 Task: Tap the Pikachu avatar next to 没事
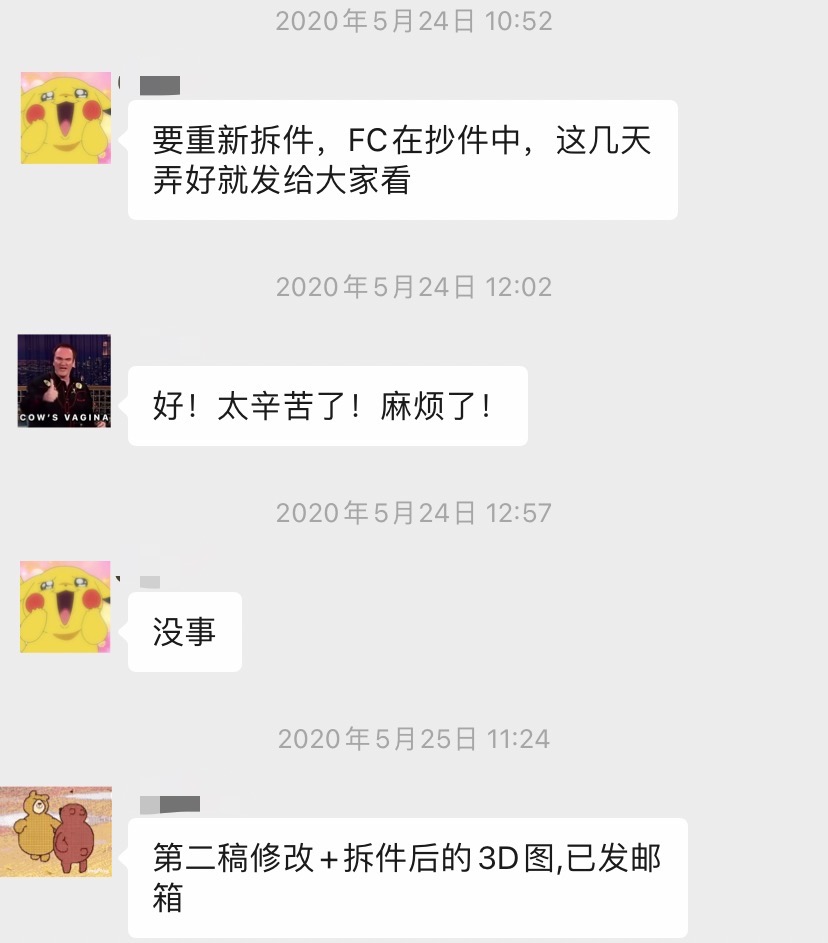pos(65,607)
